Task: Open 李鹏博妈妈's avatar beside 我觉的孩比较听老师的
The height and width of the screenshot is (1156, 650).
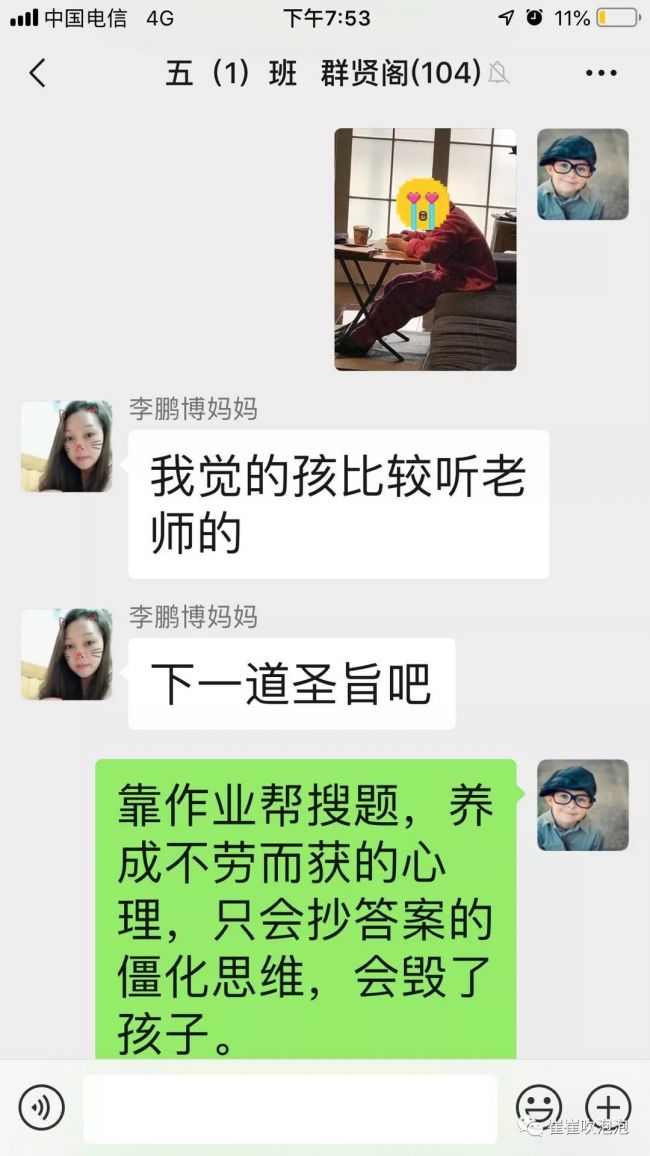Action: pyautogui.click(x=67, y=446)
